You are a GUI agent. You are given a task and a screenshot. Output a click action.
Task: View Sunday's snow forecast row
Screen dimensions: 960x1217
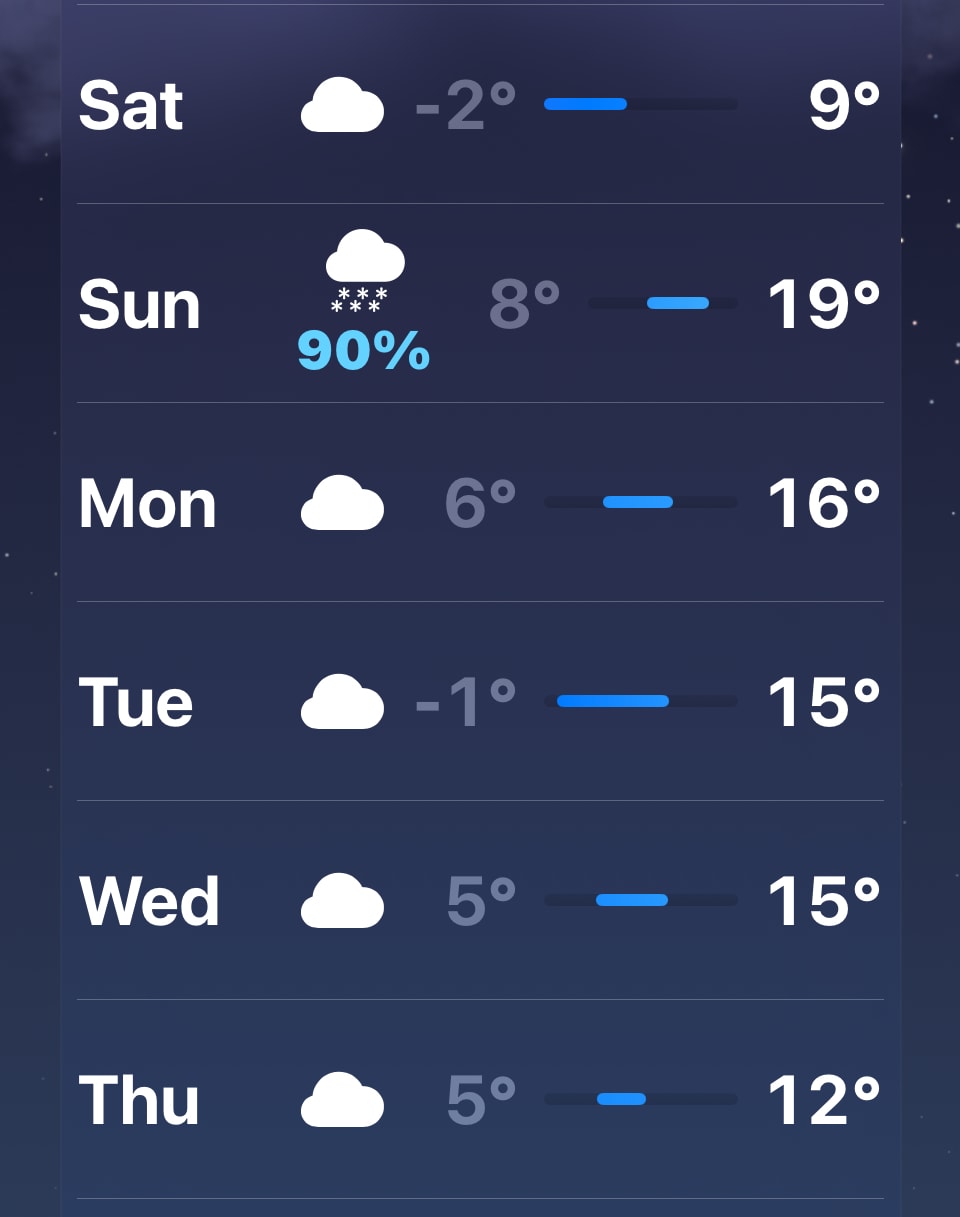click(480, 304)
